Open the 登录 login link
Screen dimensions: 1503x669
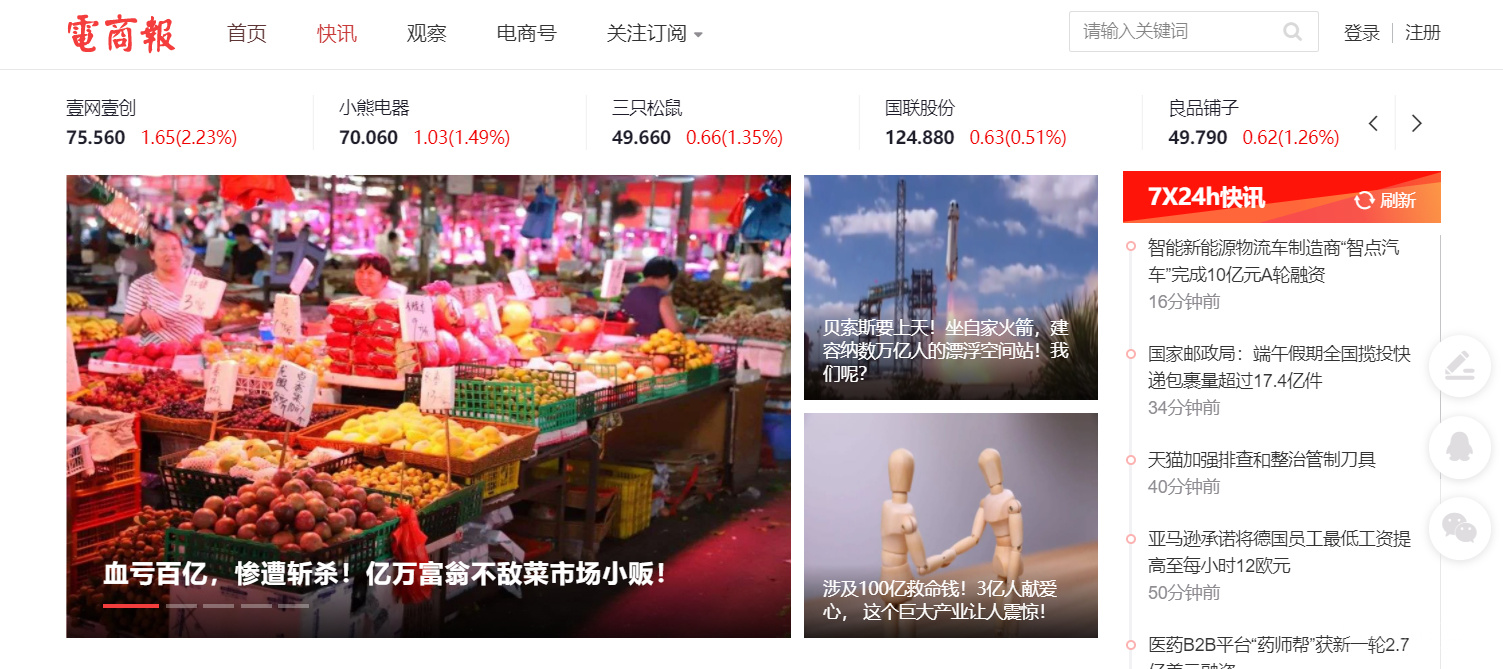pyautogui.click(x=1361, y=33)
